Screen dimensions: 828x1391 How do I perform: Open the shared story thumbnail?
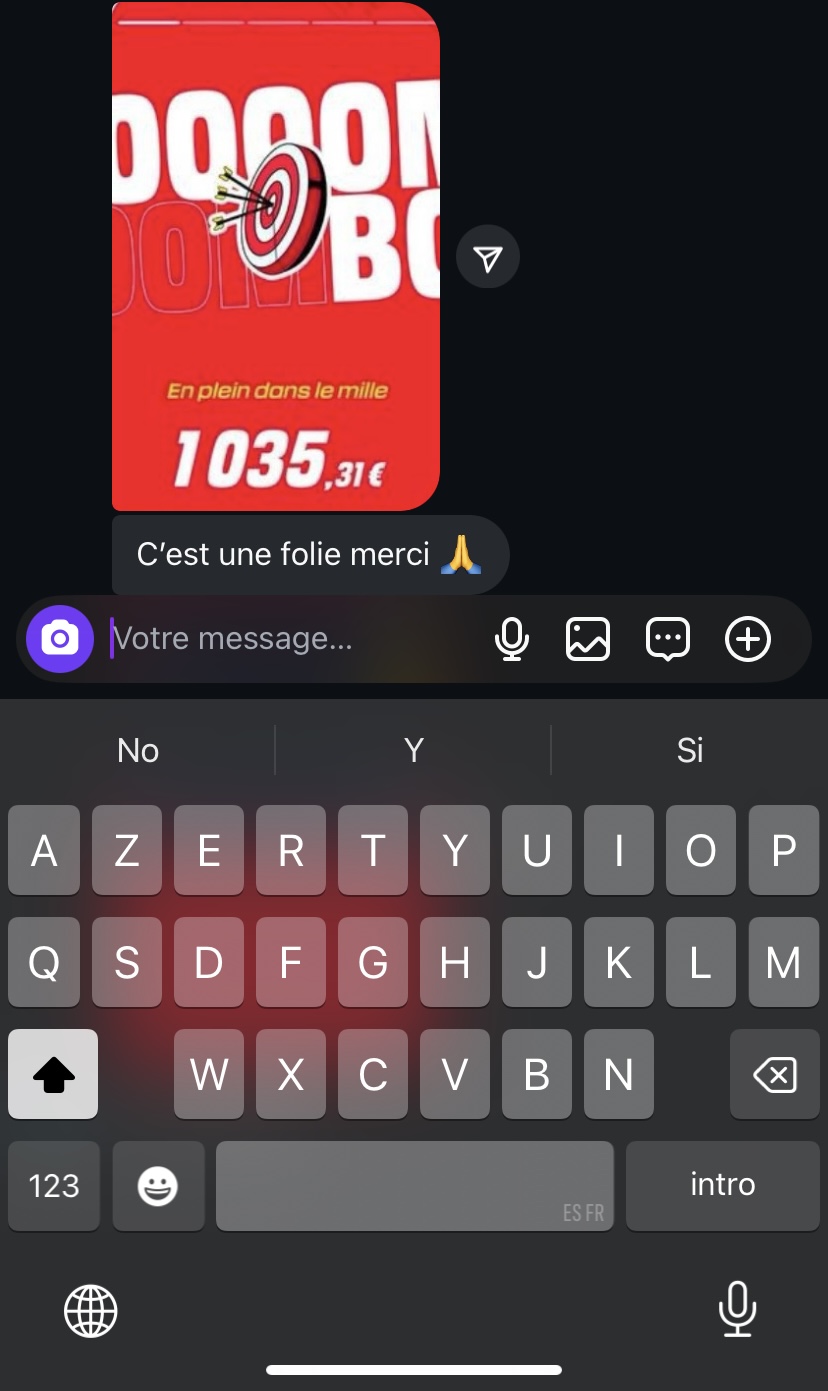tap(275, 256)
